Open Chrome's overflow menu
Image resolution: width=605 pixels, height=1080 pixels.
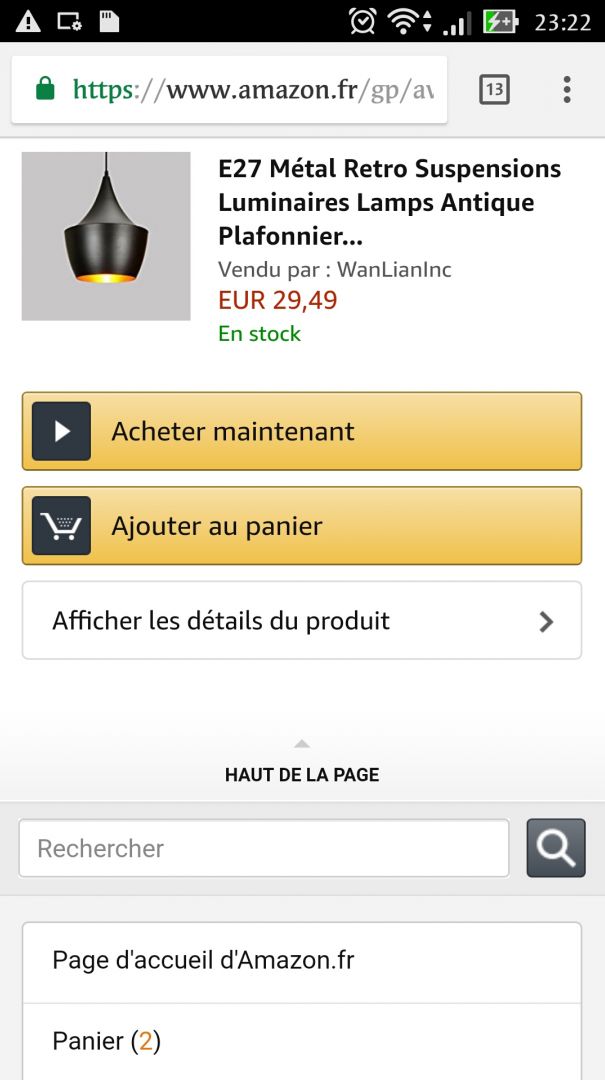[x=566, y=90]
